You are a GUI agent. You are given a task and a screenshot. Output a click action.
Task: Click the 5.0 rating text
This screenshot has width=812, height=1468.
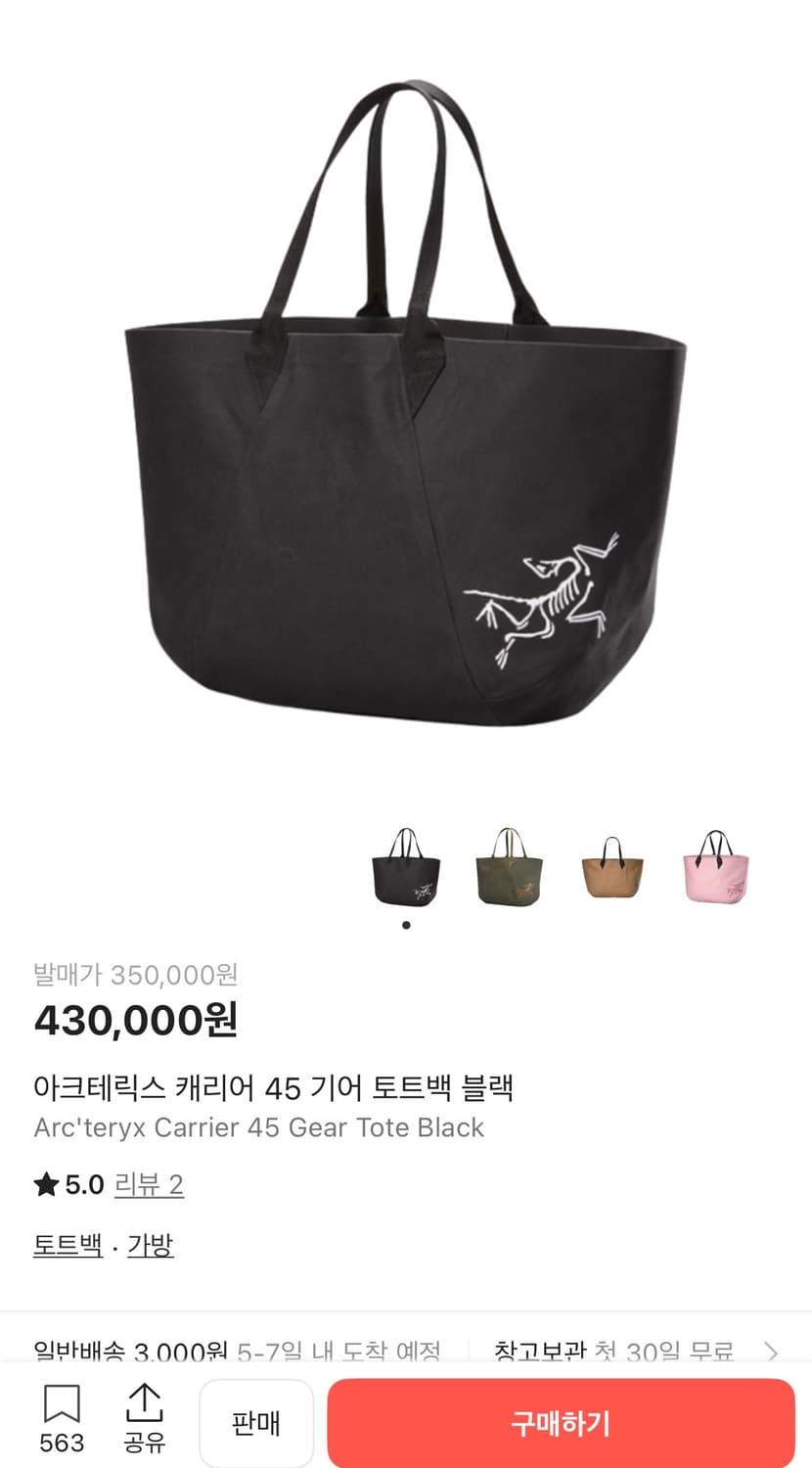(x=80, y=1184)
